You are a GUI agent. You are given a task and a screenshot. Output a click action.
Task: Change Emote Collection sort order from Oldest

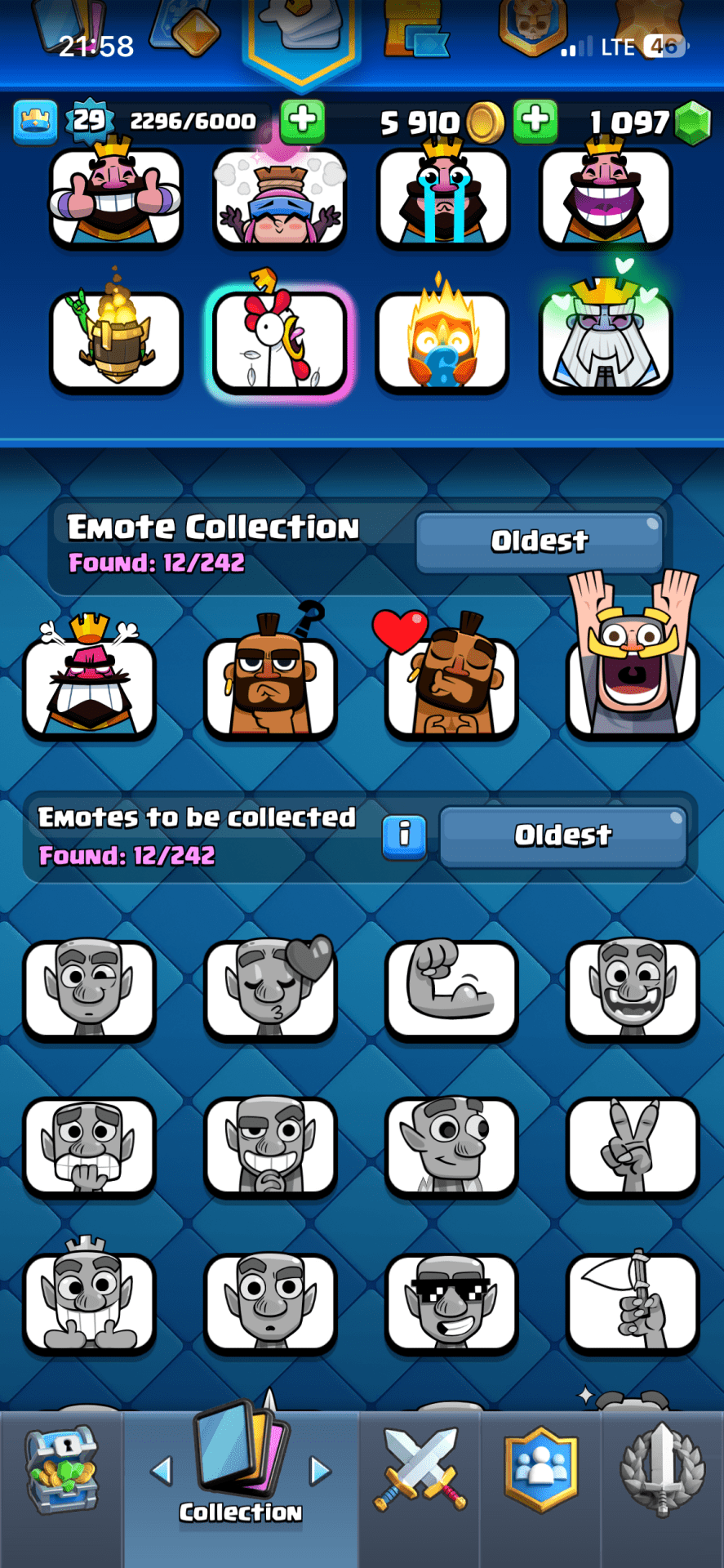click(539, 541)
